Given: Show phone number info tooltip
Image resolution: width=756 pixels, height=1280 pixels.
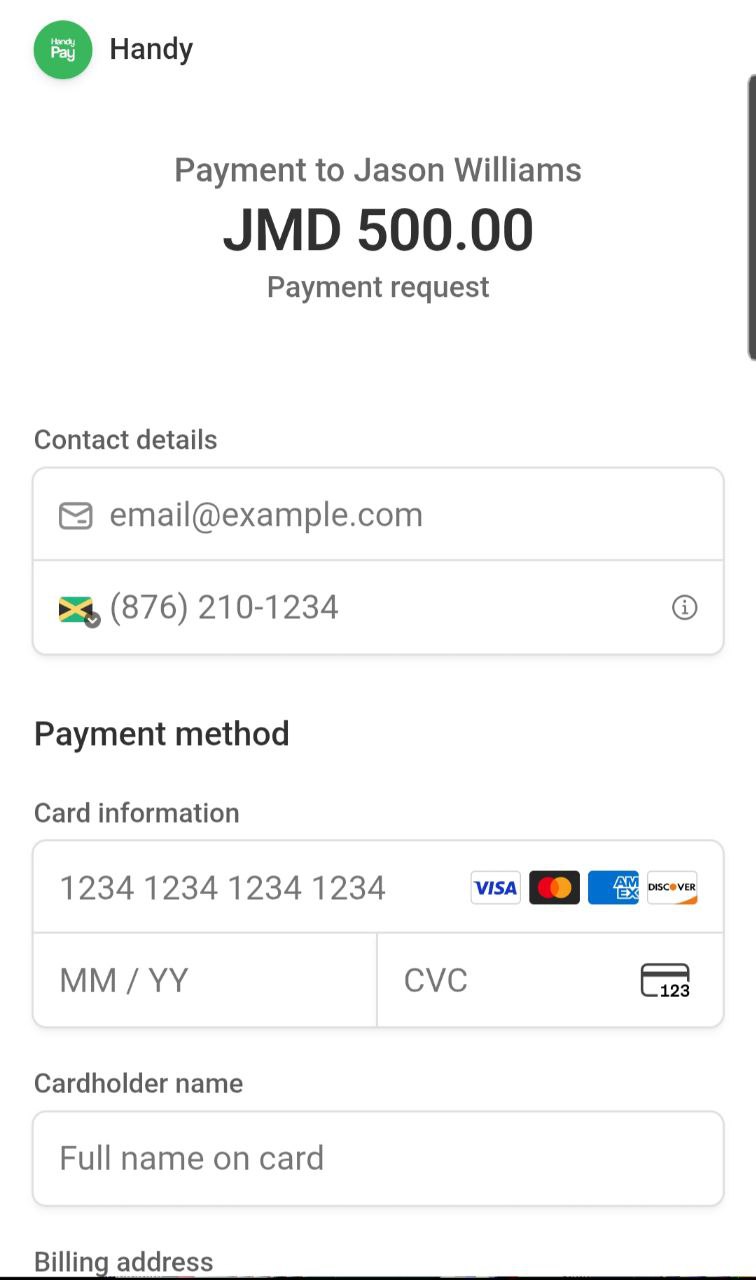Looking at the screenshot, I should tap(684, 608).
